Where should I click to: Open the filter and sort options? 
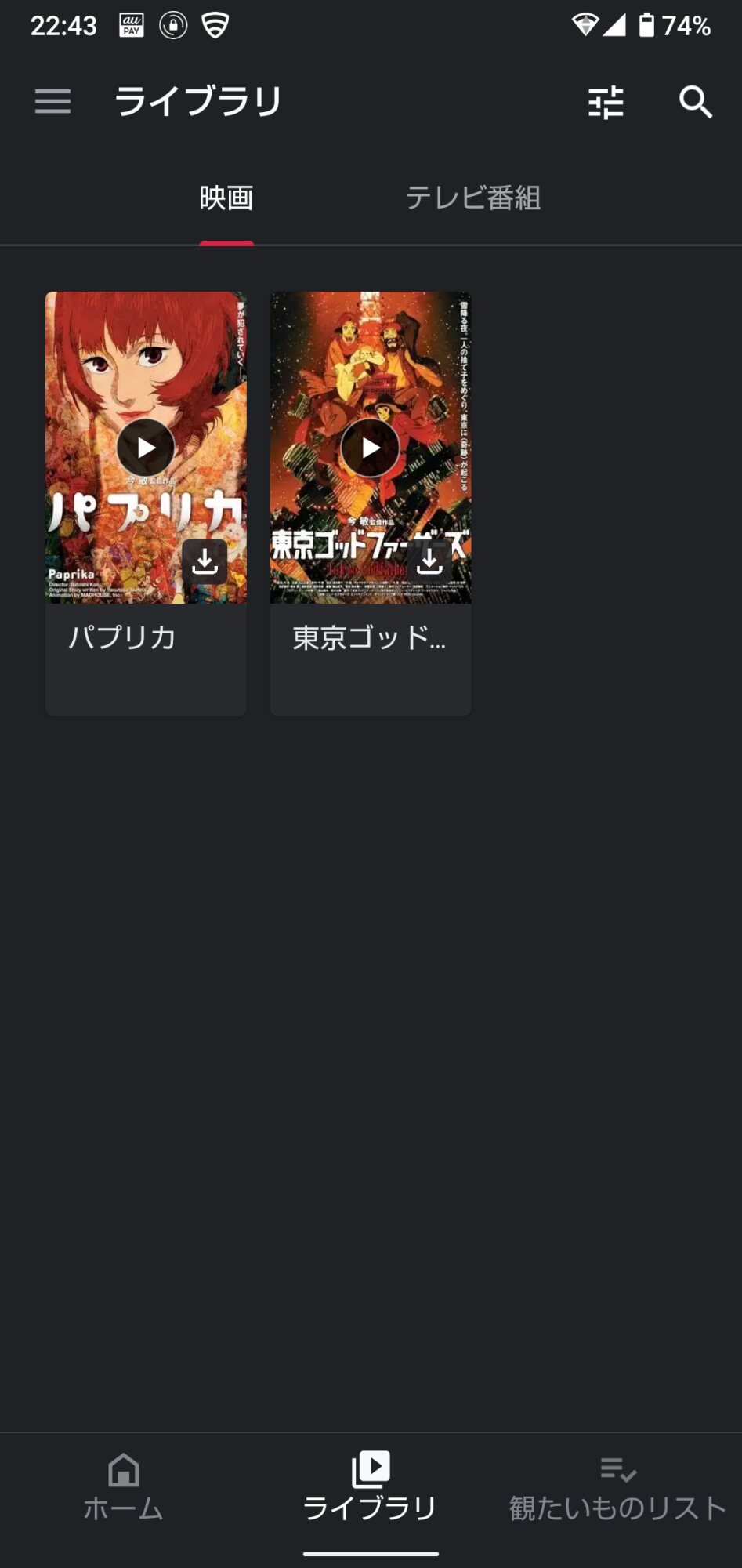(x=606, y=102)
